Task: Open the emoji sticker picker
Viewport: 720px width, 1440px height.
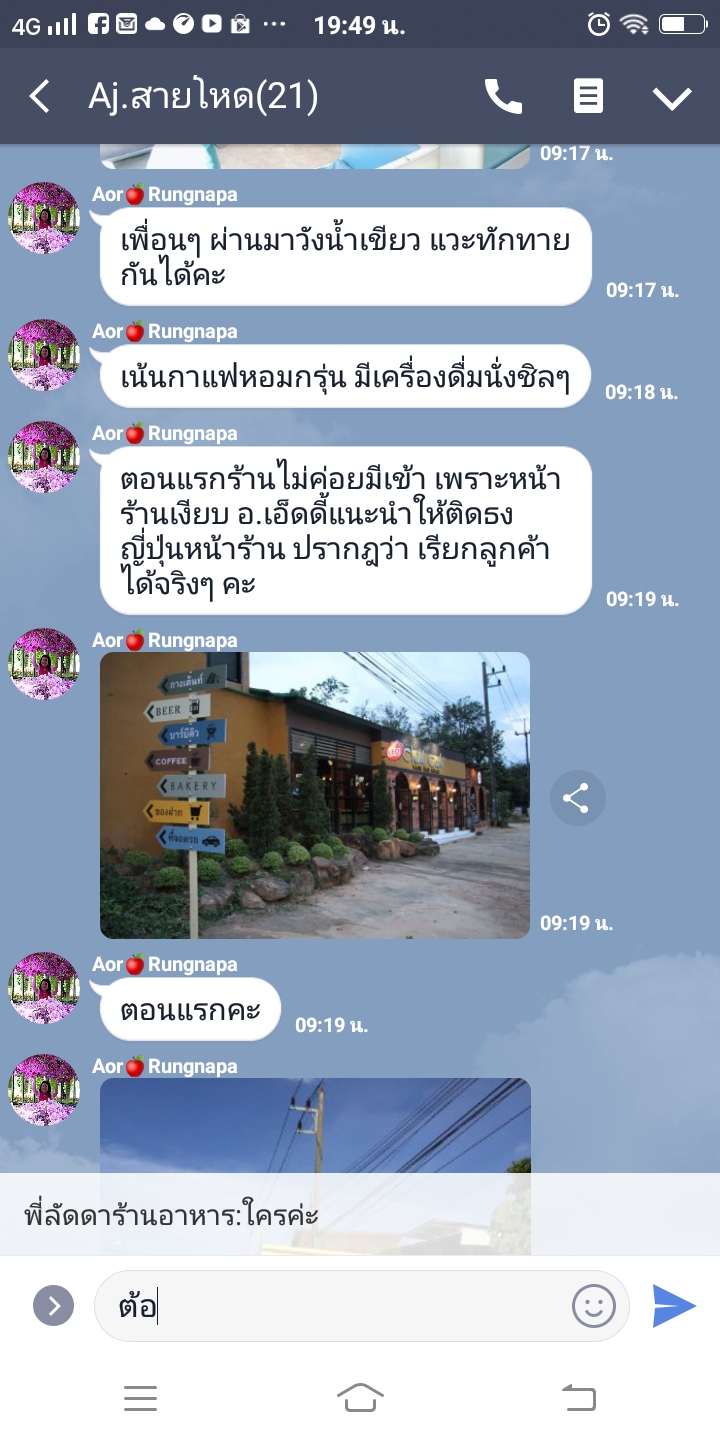Action: click(x=593, y=1306)
